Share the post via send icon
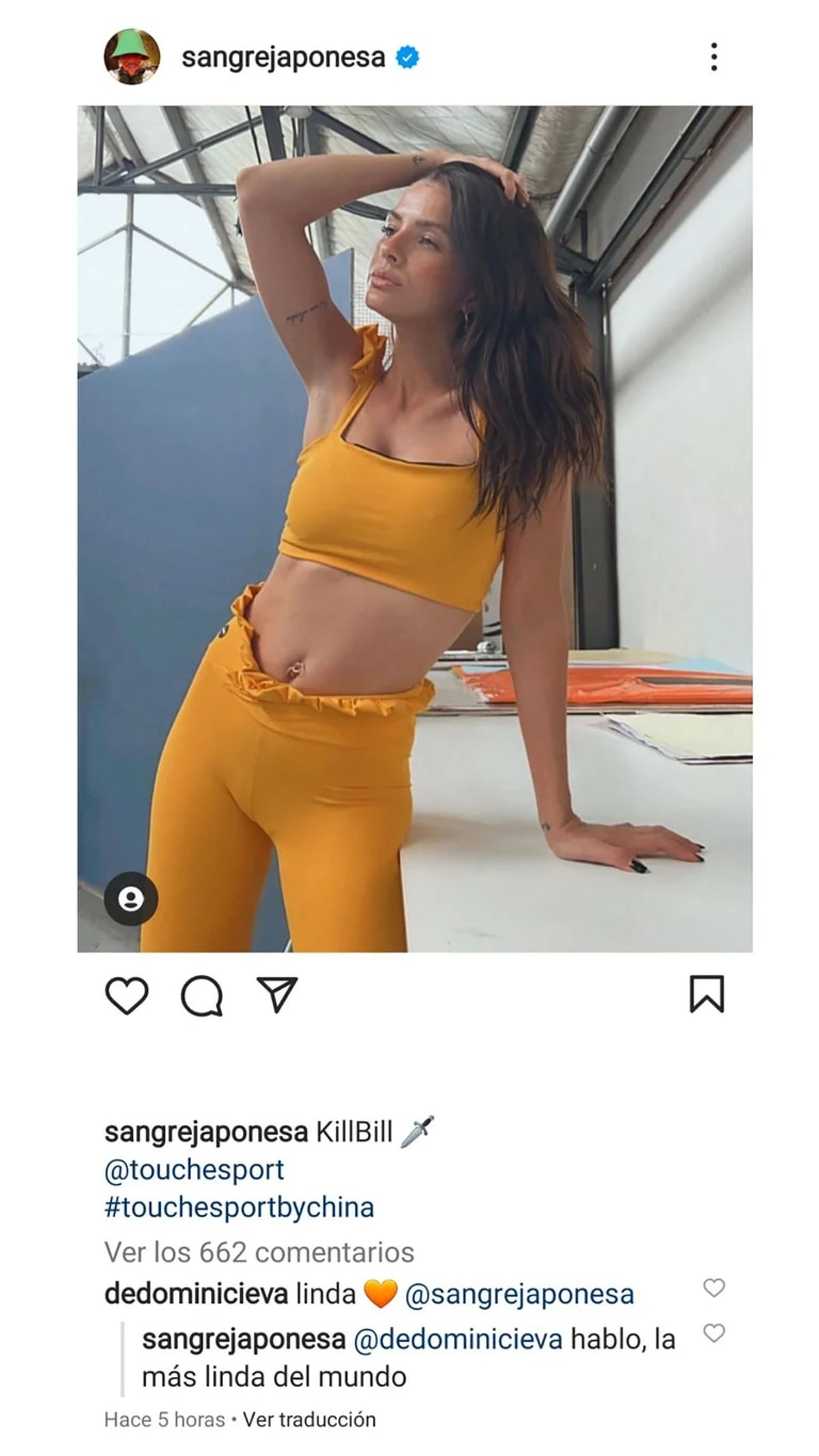819x1456 pixels. [x=276, y=995]
